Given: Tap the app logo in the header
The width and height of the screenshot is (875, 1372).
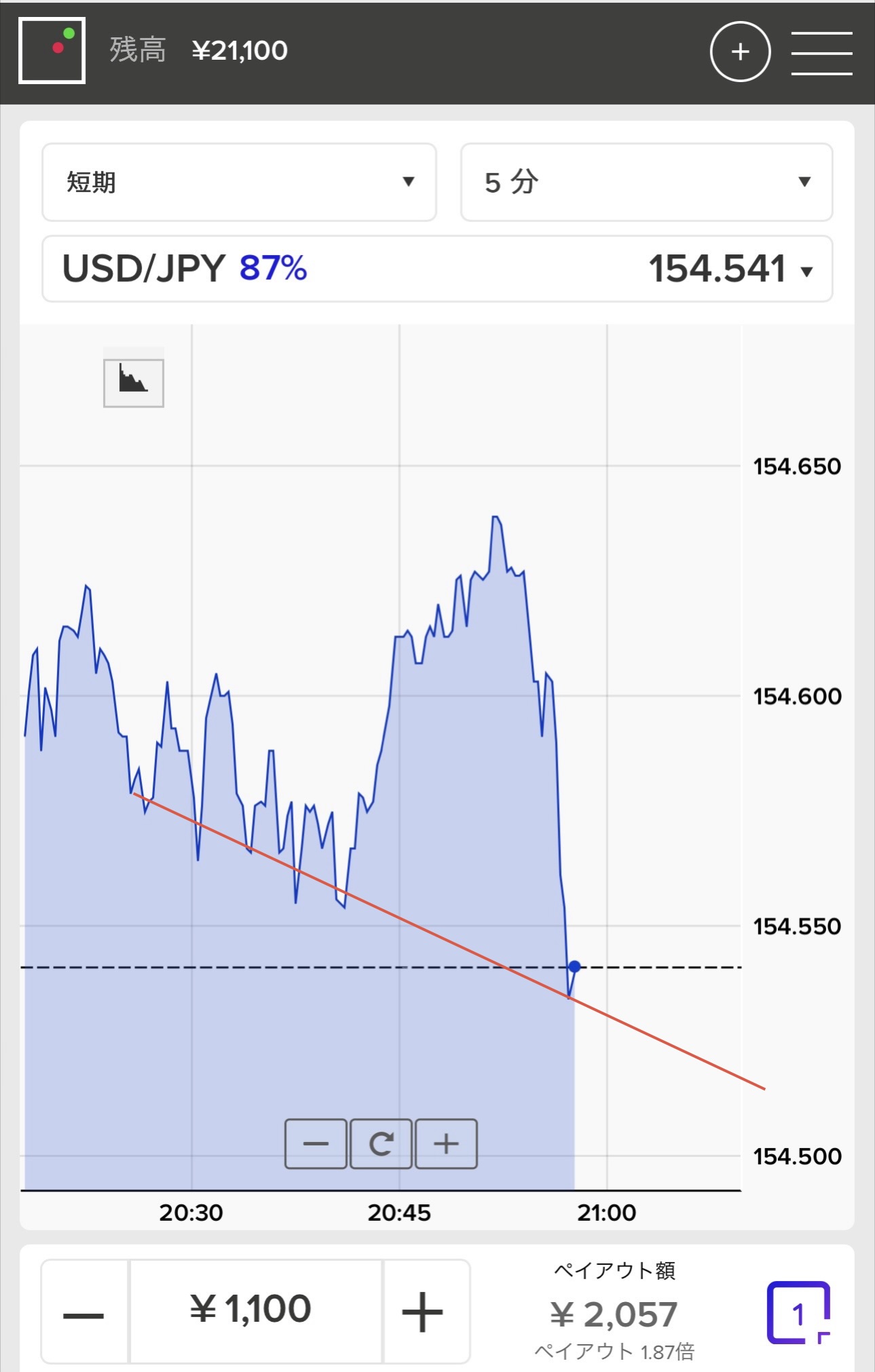Looking at the screenshot, I should point(52,51).
